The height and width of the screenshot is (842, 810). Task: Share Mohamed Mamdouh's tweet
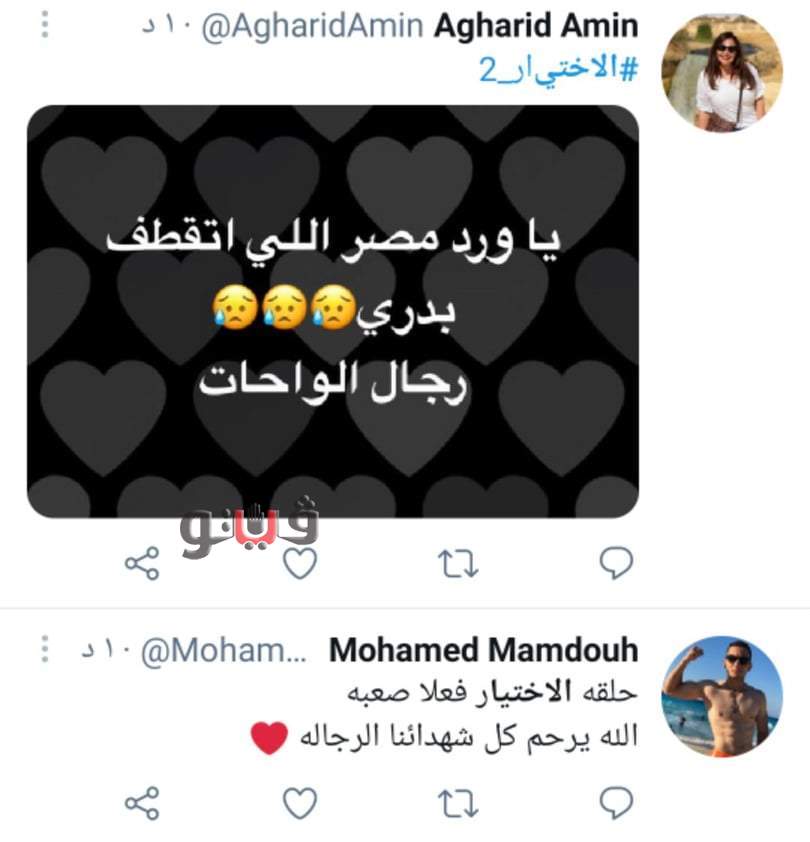pyautogui.click(x=141, y=802)
